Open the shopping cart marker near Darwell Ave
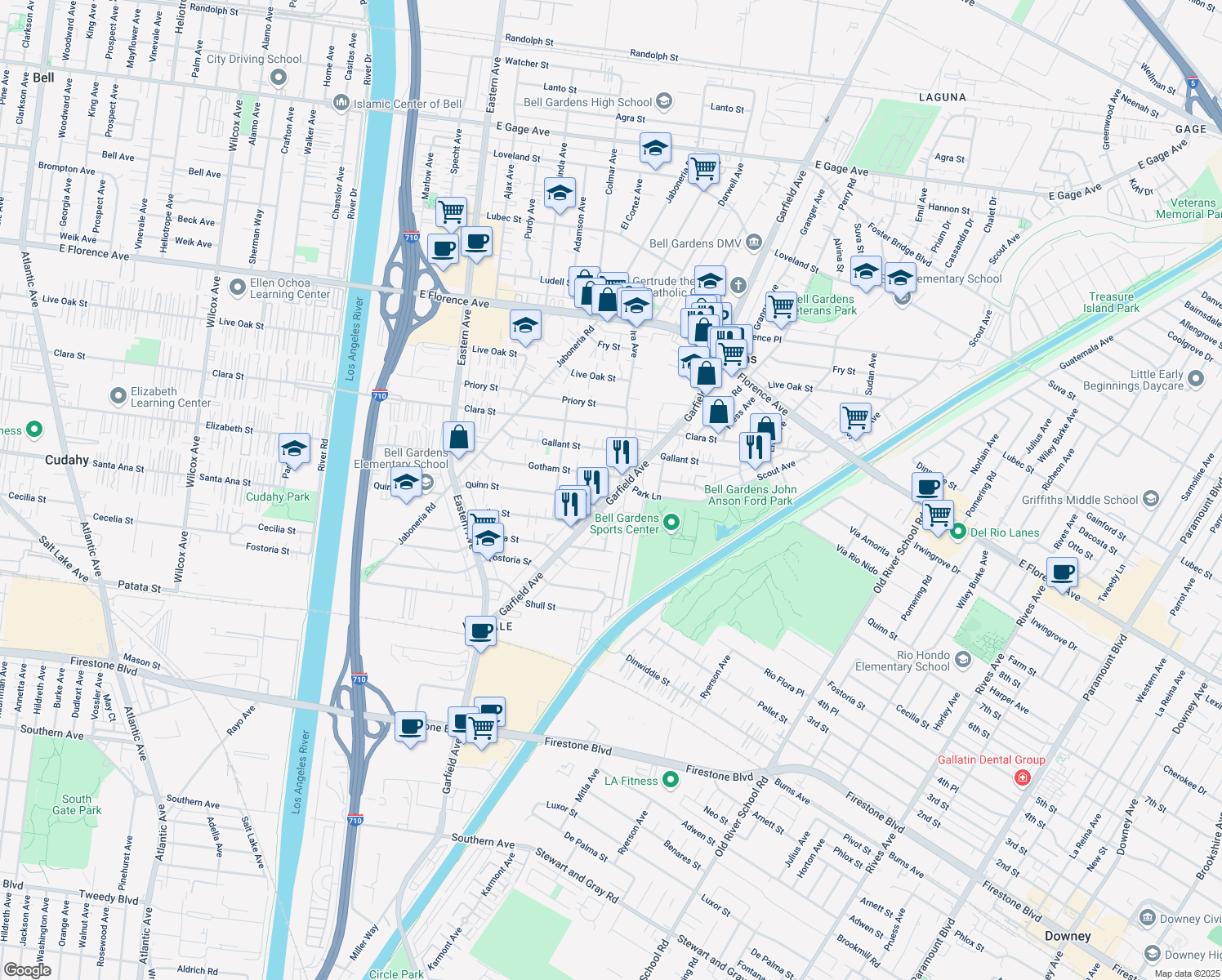 click(703, 169)
